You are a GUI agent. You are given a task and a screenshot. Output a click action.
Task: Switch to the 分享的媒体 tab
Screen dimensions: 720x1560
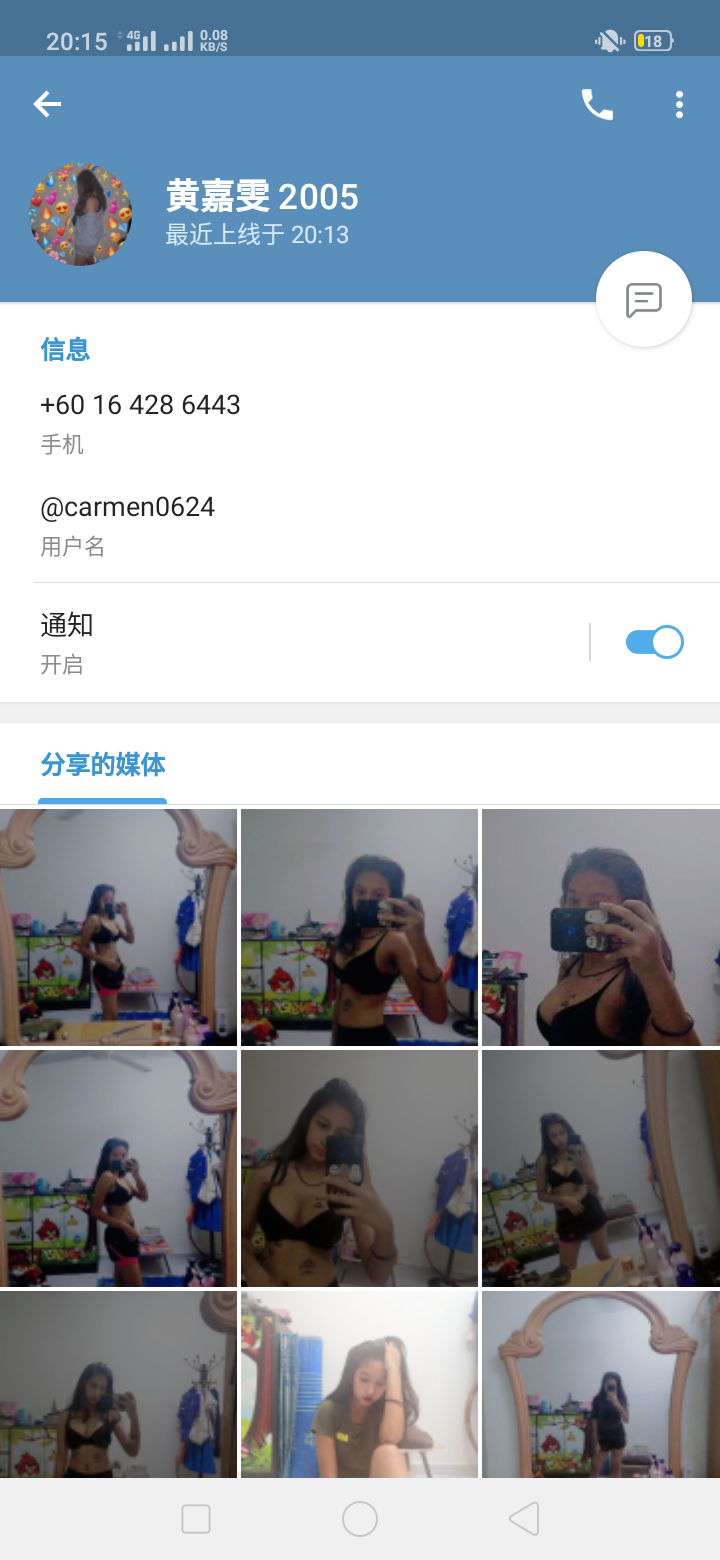(x=103, y=765)
